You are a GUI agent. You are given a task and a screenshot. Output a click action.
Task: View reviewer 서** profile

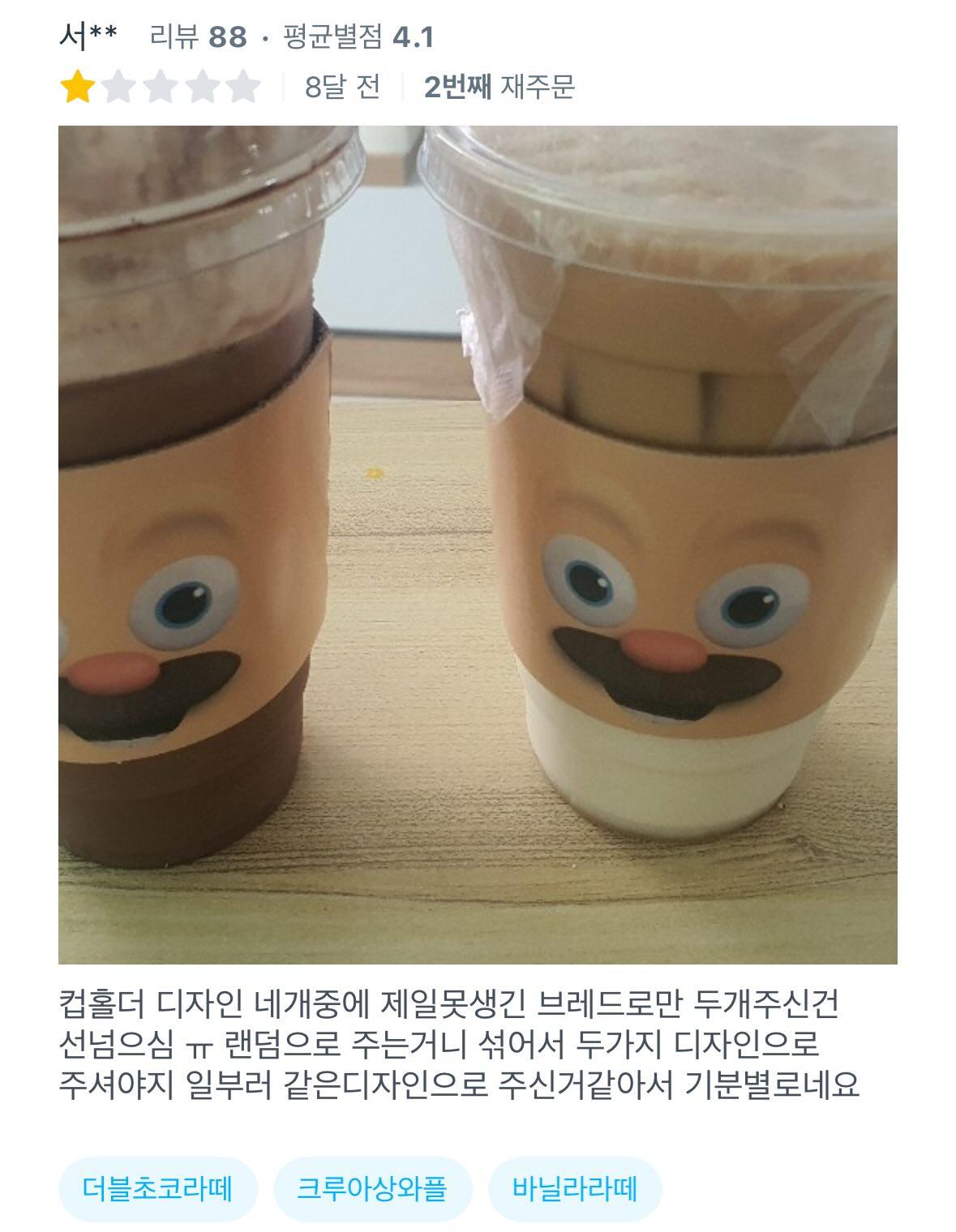(x=88, y=36)
